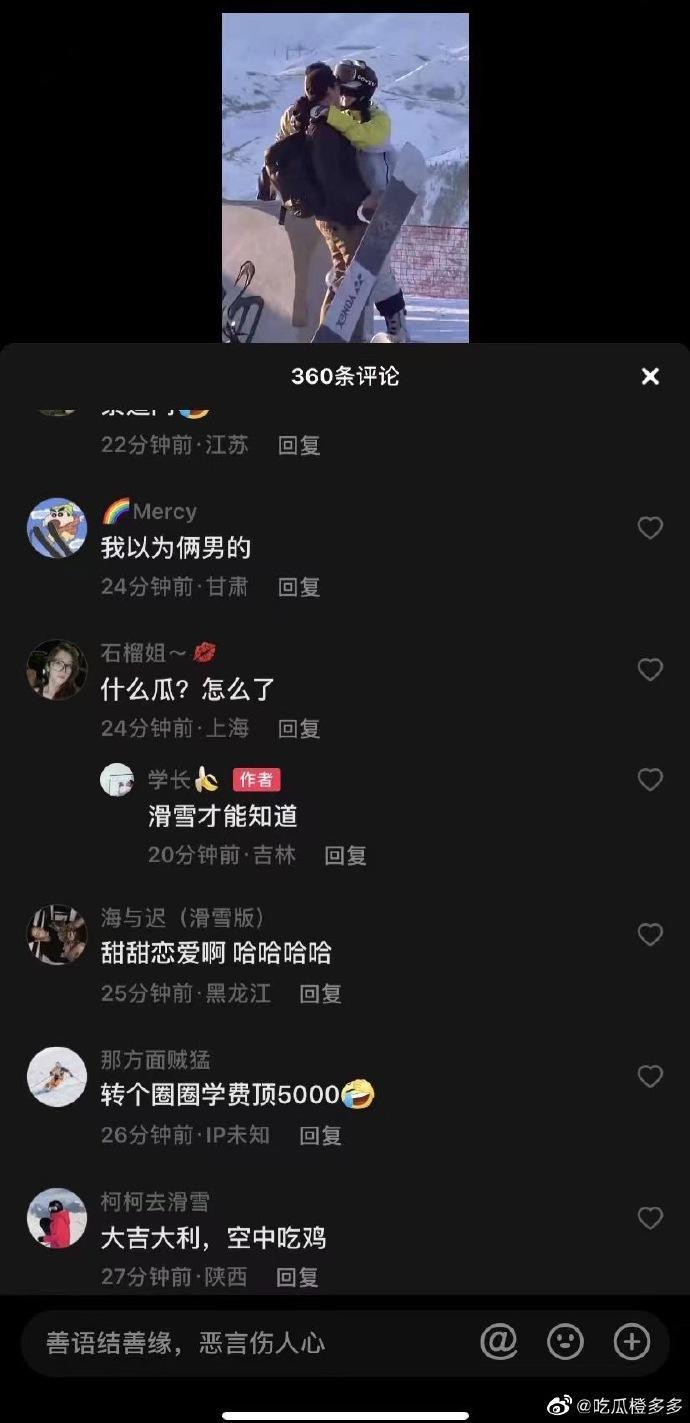
Task: Tap the video above the comments
Action: [345, 177]
